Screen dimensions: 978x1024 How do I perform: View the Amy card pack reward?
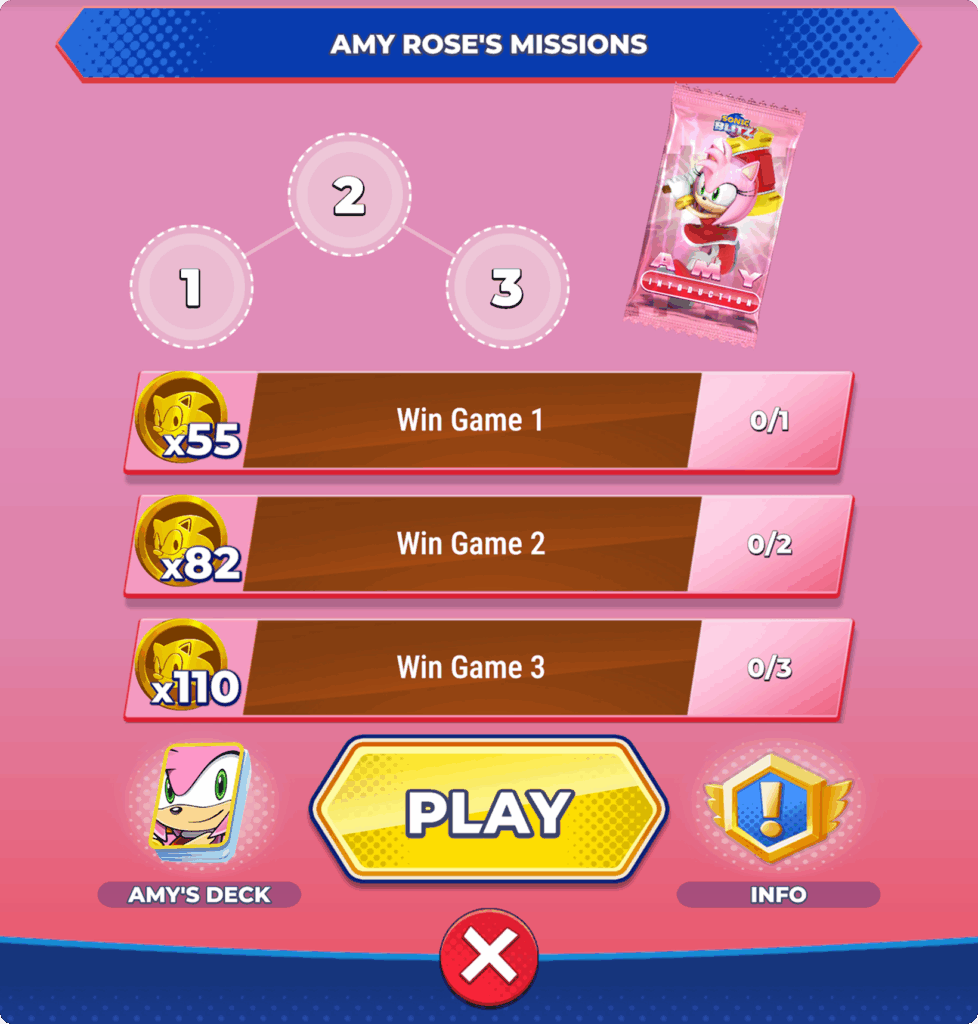point(714,215)
